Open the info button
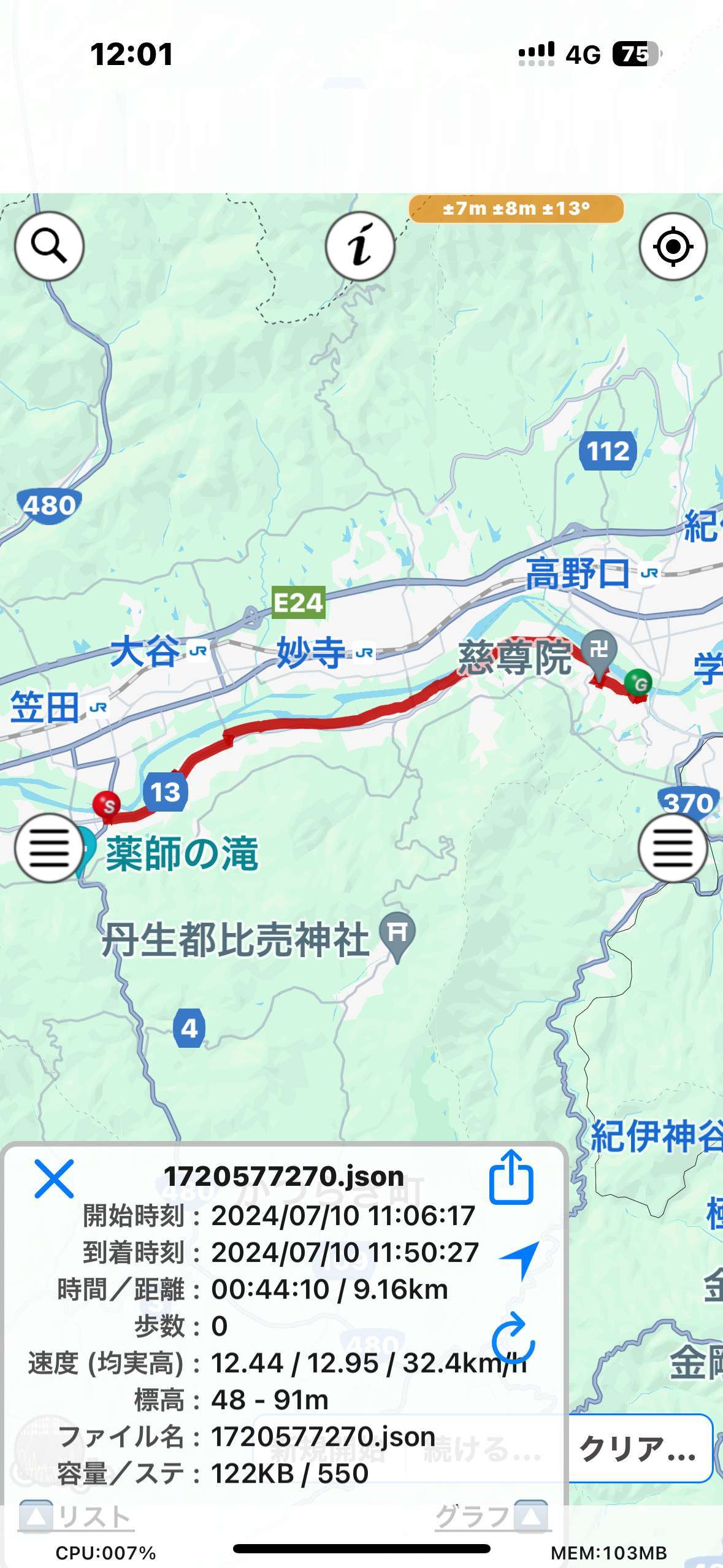The width and height of the screenshot is (723, 1568). [x=360, y=246]
